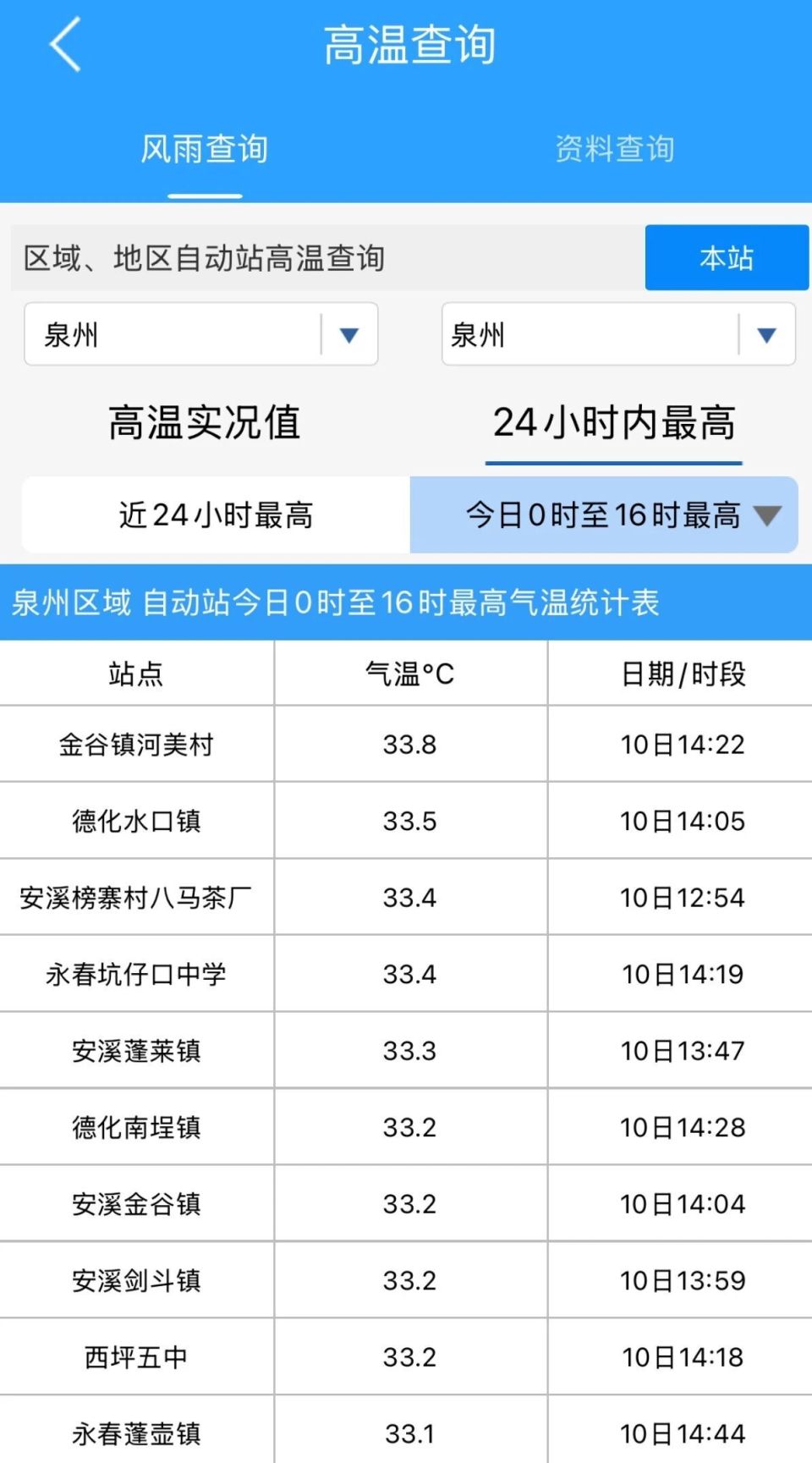812x1463 pixels.
Task: Click the 本站 button
Action: (727, 258)
